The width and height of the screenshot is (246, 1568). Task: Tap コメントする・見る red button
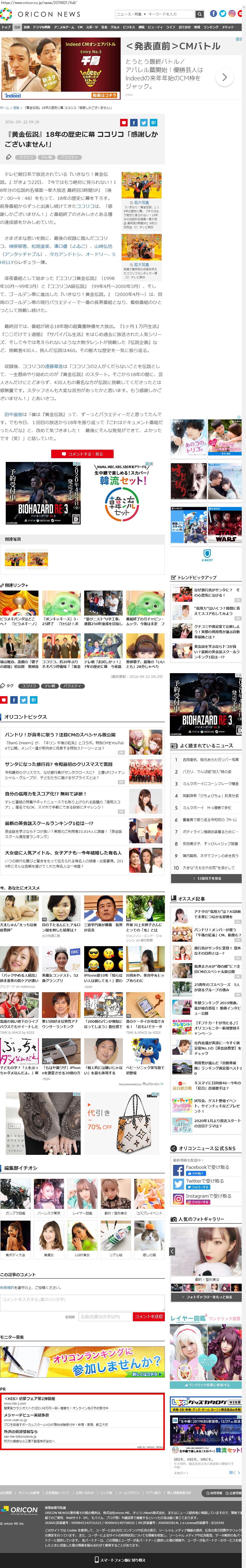tap(82, 453)
